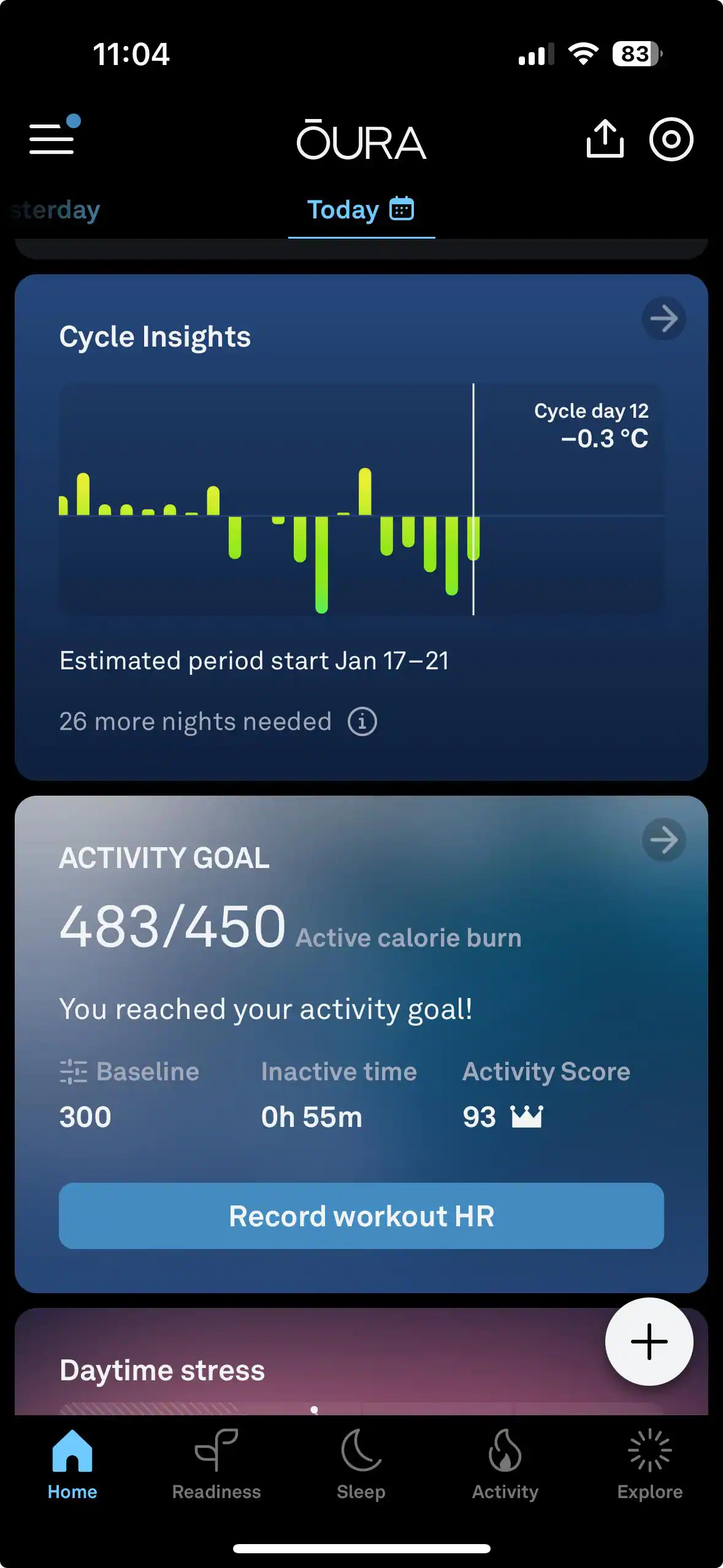Open the Today calendar picker
Screen dimensions: 723x1568
point(402,209)
